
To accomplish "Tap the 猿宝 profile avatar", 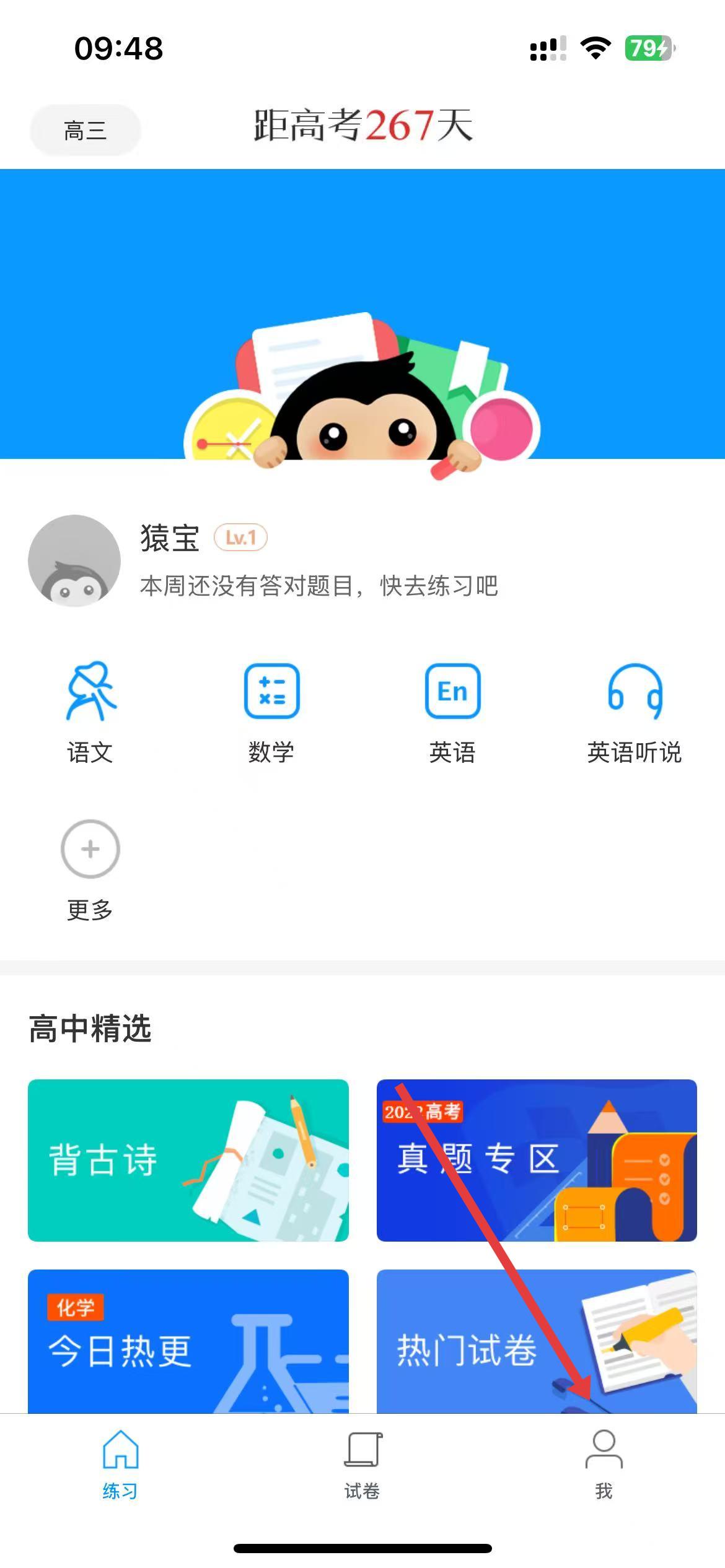I will (x=74, y=560).
